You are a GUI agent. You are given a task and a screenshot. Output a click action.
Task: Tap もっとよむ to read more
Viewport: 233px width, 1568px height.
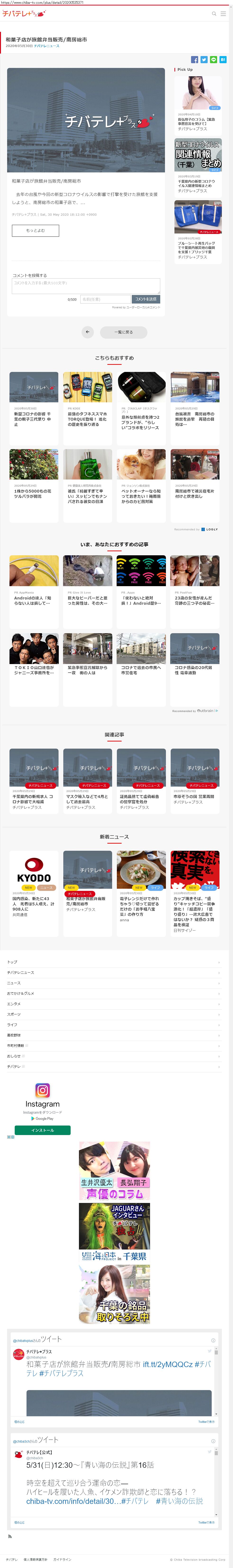[x=35, y=230]
